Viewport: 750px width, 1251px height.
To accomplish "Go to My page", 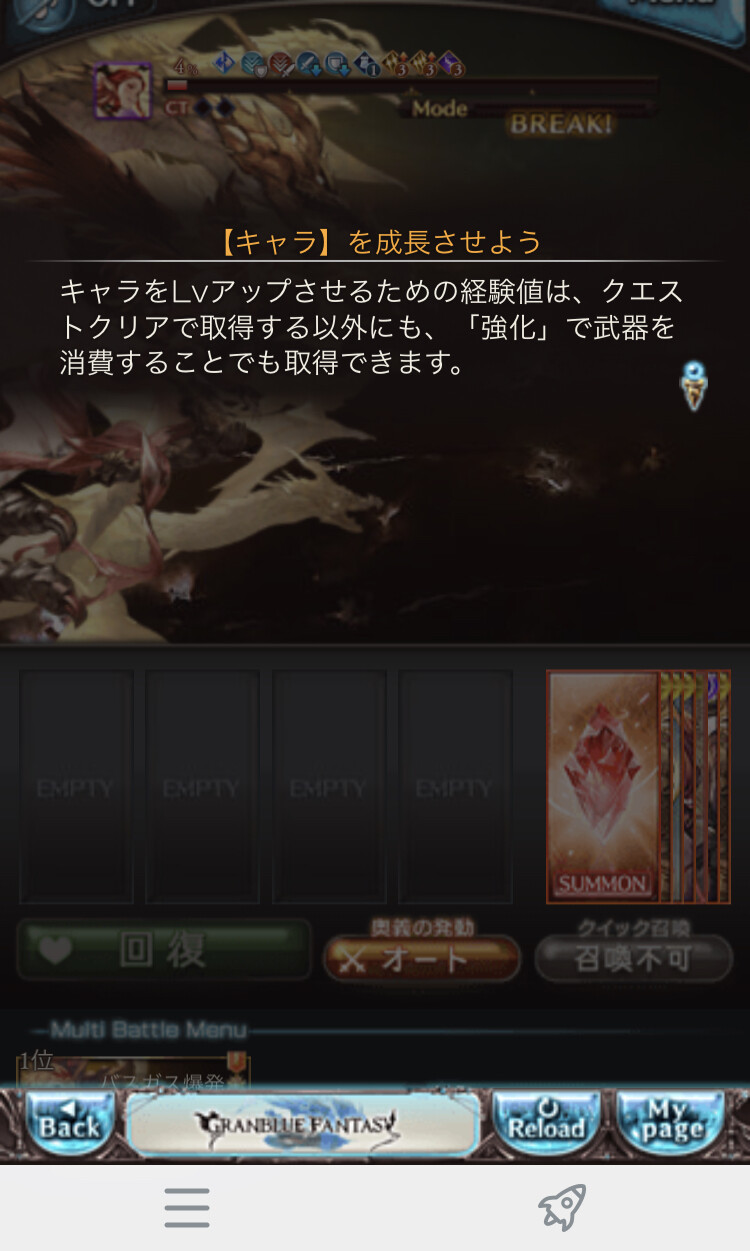I will coord(671,1121).
